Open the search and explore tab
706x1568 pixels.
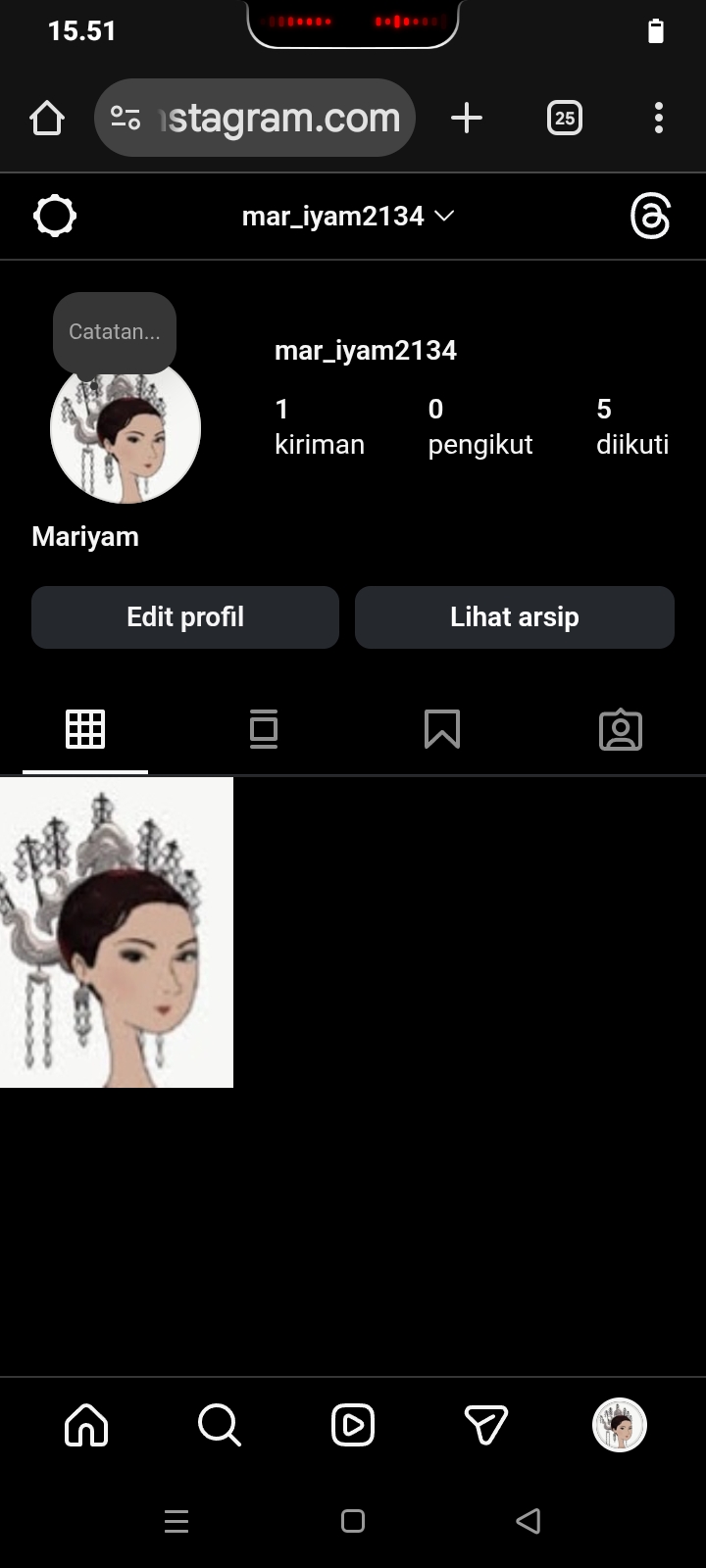point(219,1425)
